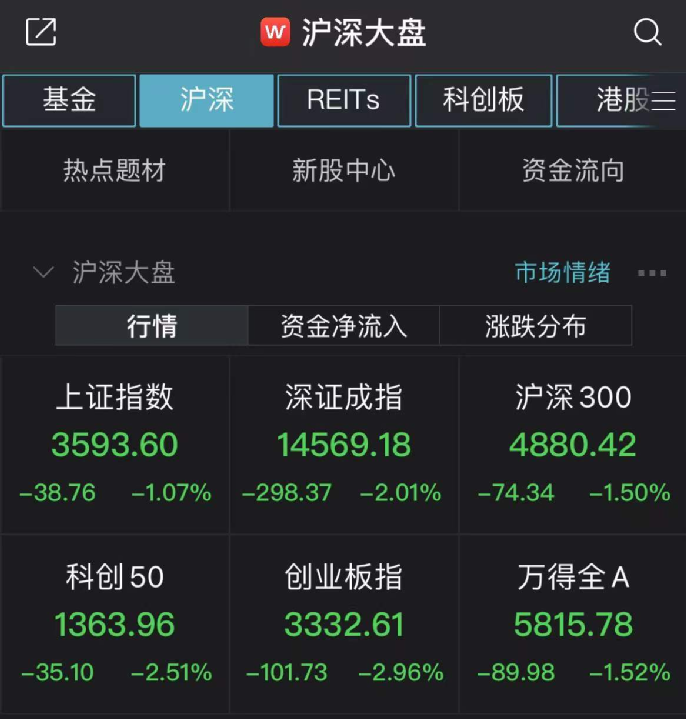The width and height of the screenshot is (686, 719).
Task: Open the tab list menu icon
Action: point(664,101)
